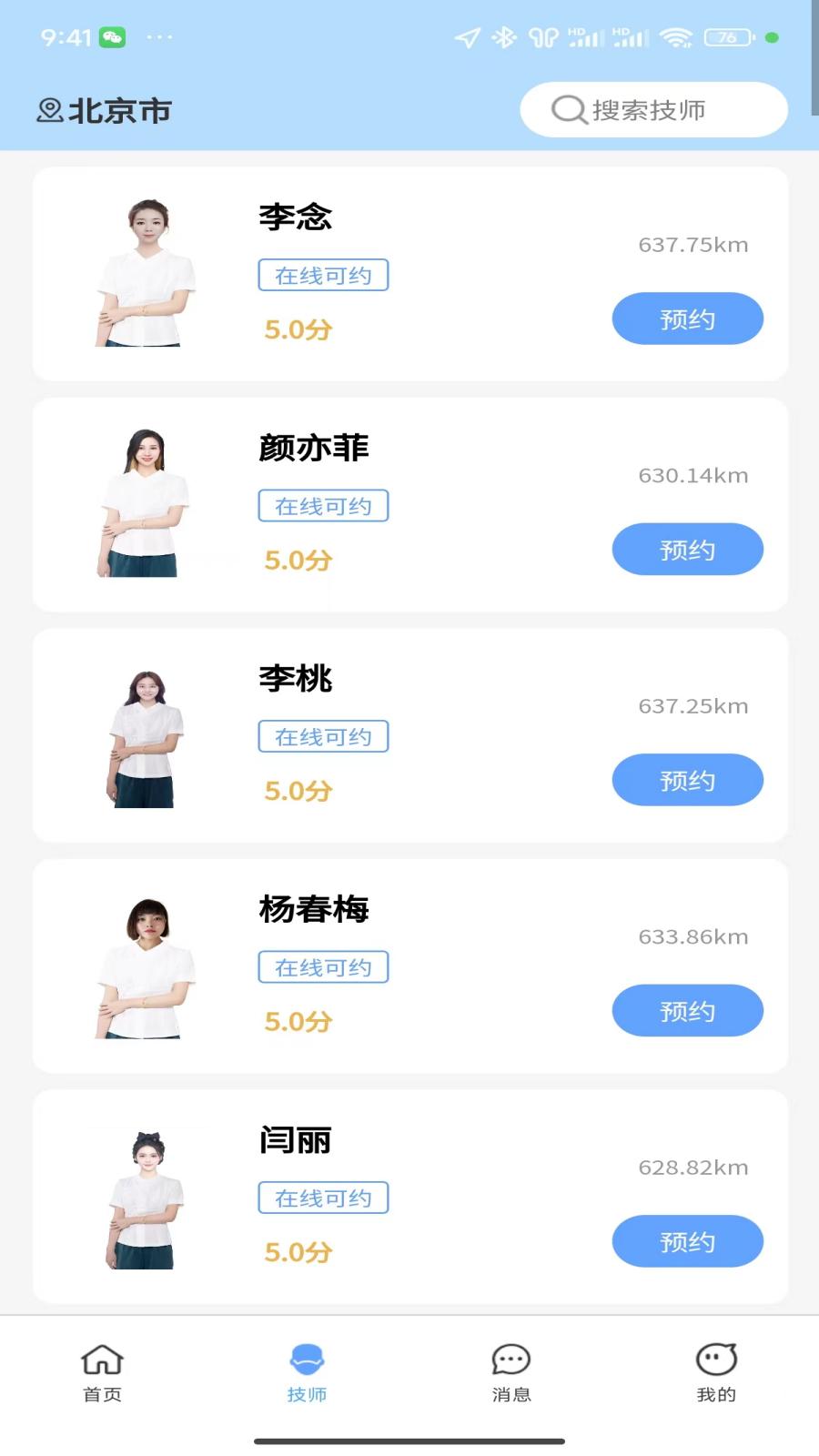Image resolution: width=819 pixels, height=1456 pixels.
Task: Change the city from 北京市
Action: point(105,111)
